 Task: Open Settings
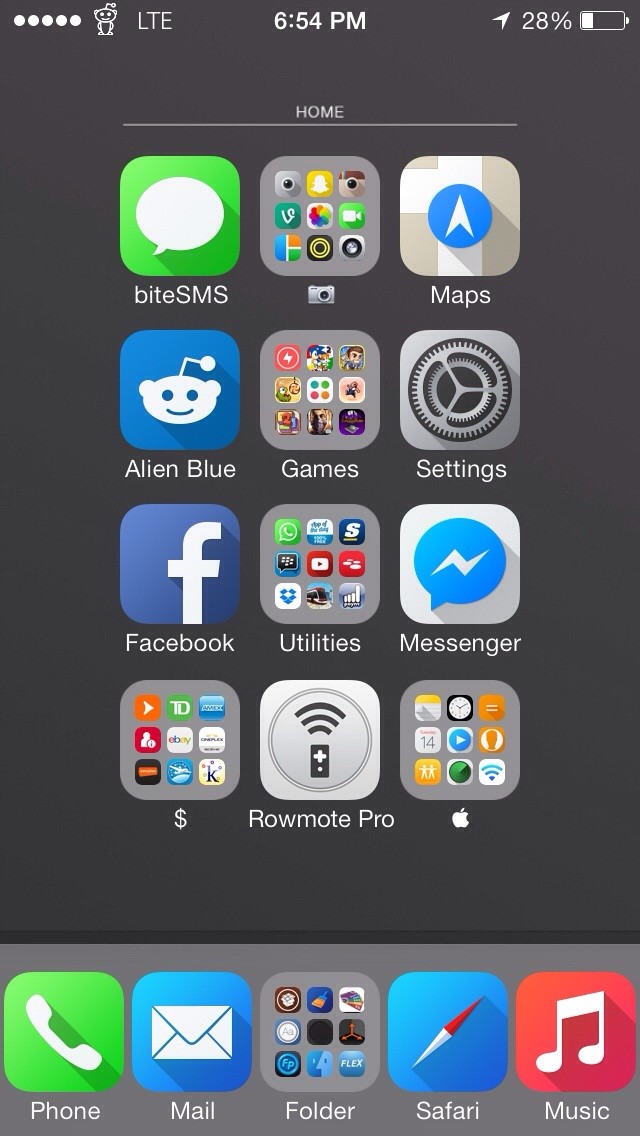(460, 390)
